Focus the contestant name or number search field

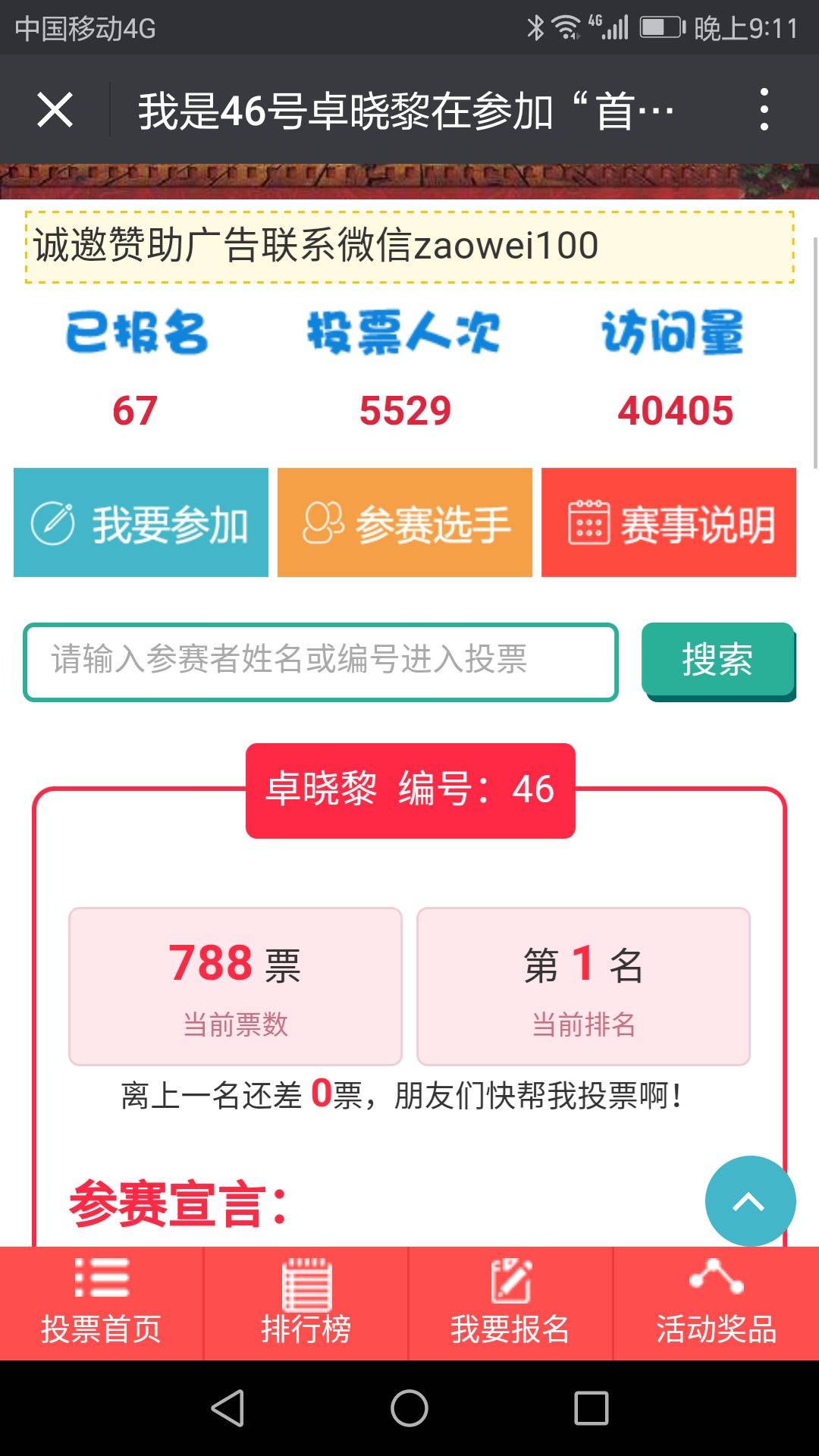click(321, 662)
